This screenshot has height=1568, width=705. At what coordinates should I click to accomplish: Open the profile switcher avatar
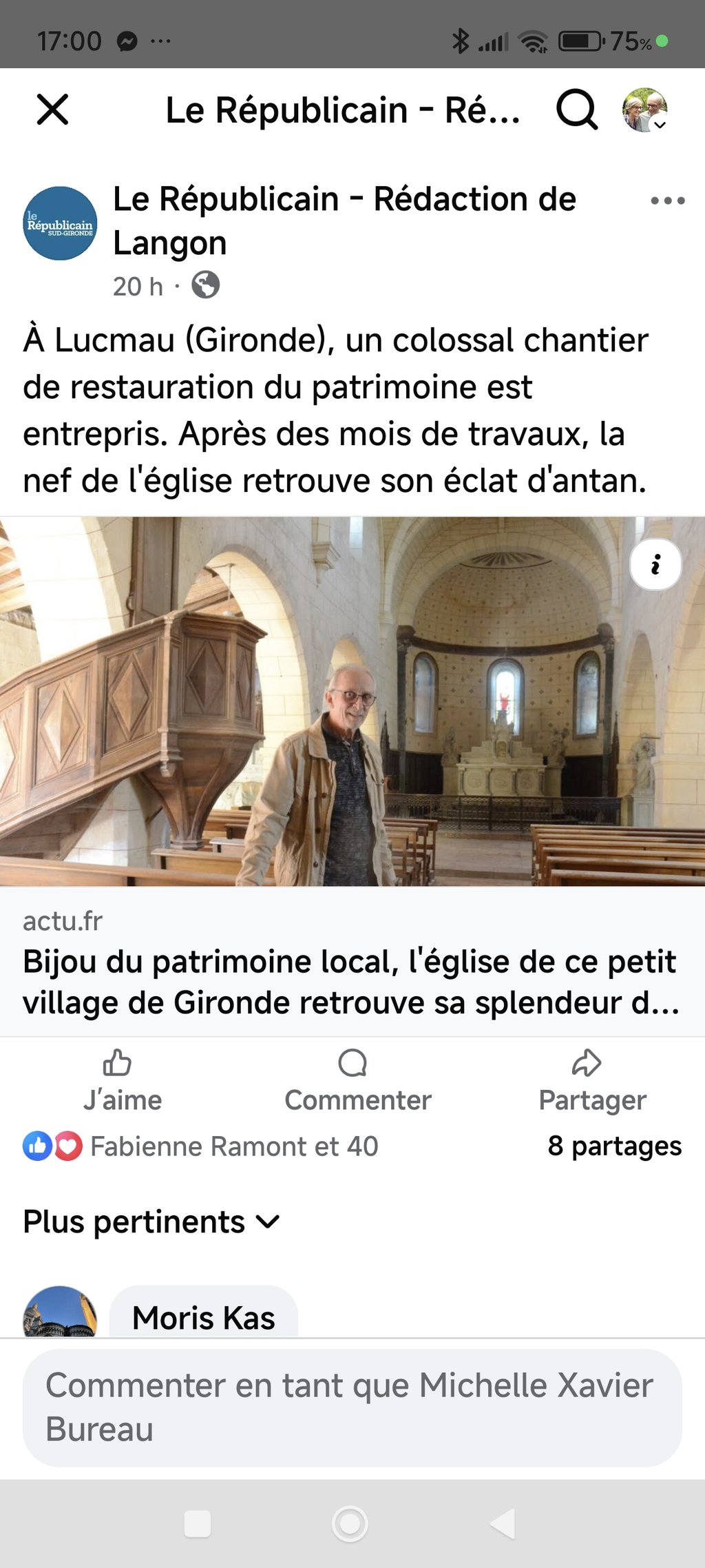[x=645, y=110]
